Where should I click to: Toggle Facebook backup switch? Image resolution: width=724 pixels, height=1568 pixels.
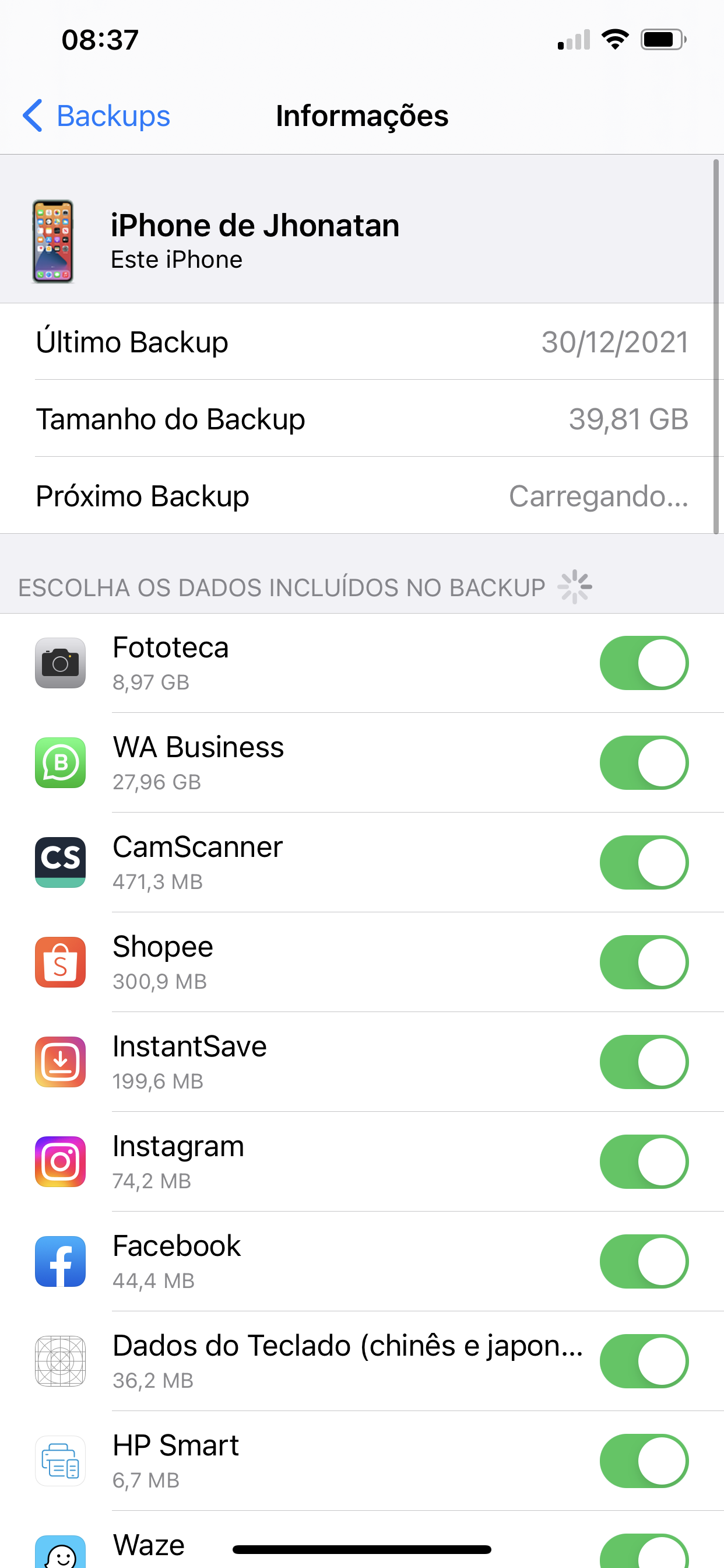pyautogui.click(x=644, y=1262)
